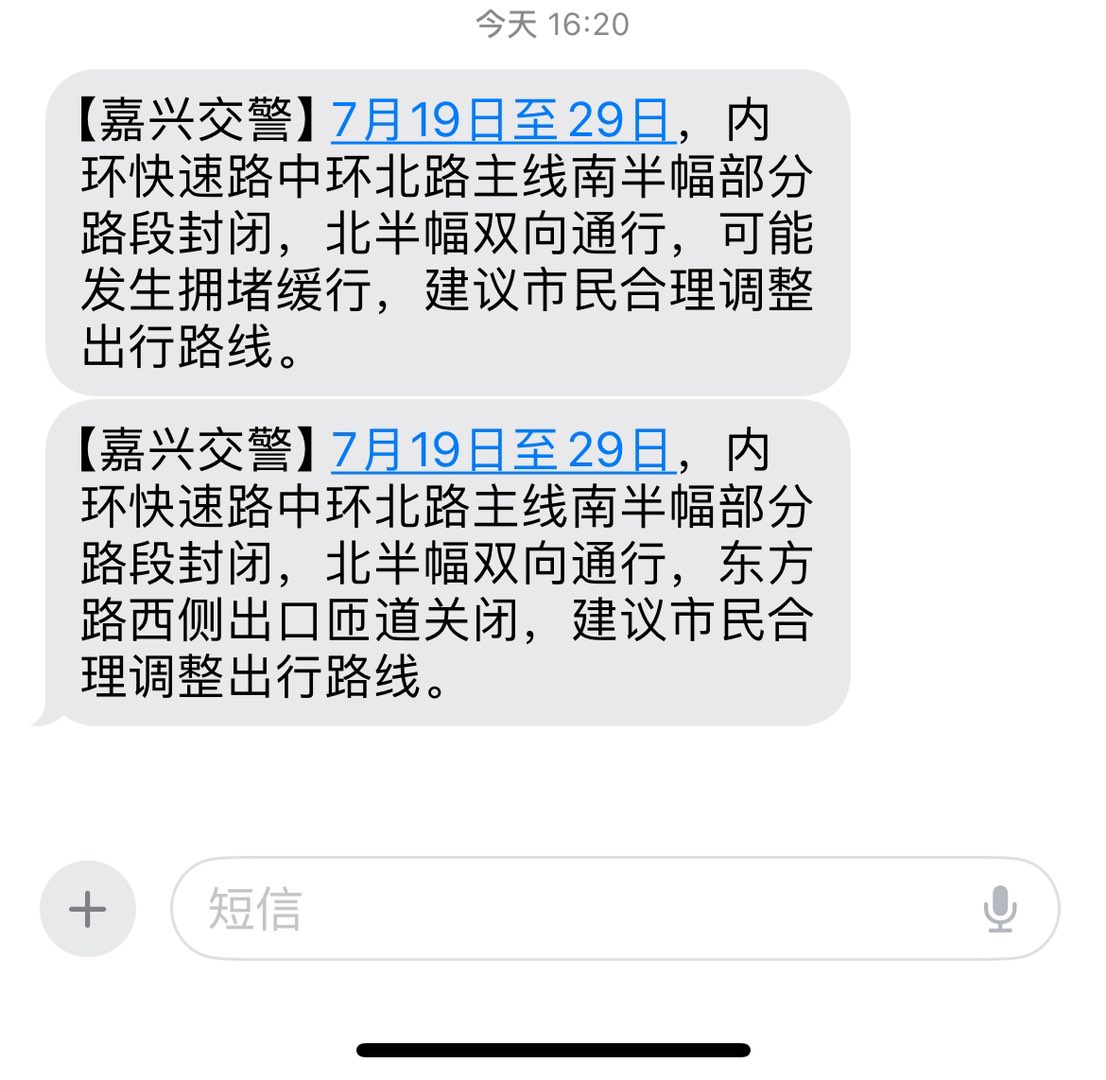1106x1080 pixels.
Task: Focus the 短信 text input field
Action: 580,909
